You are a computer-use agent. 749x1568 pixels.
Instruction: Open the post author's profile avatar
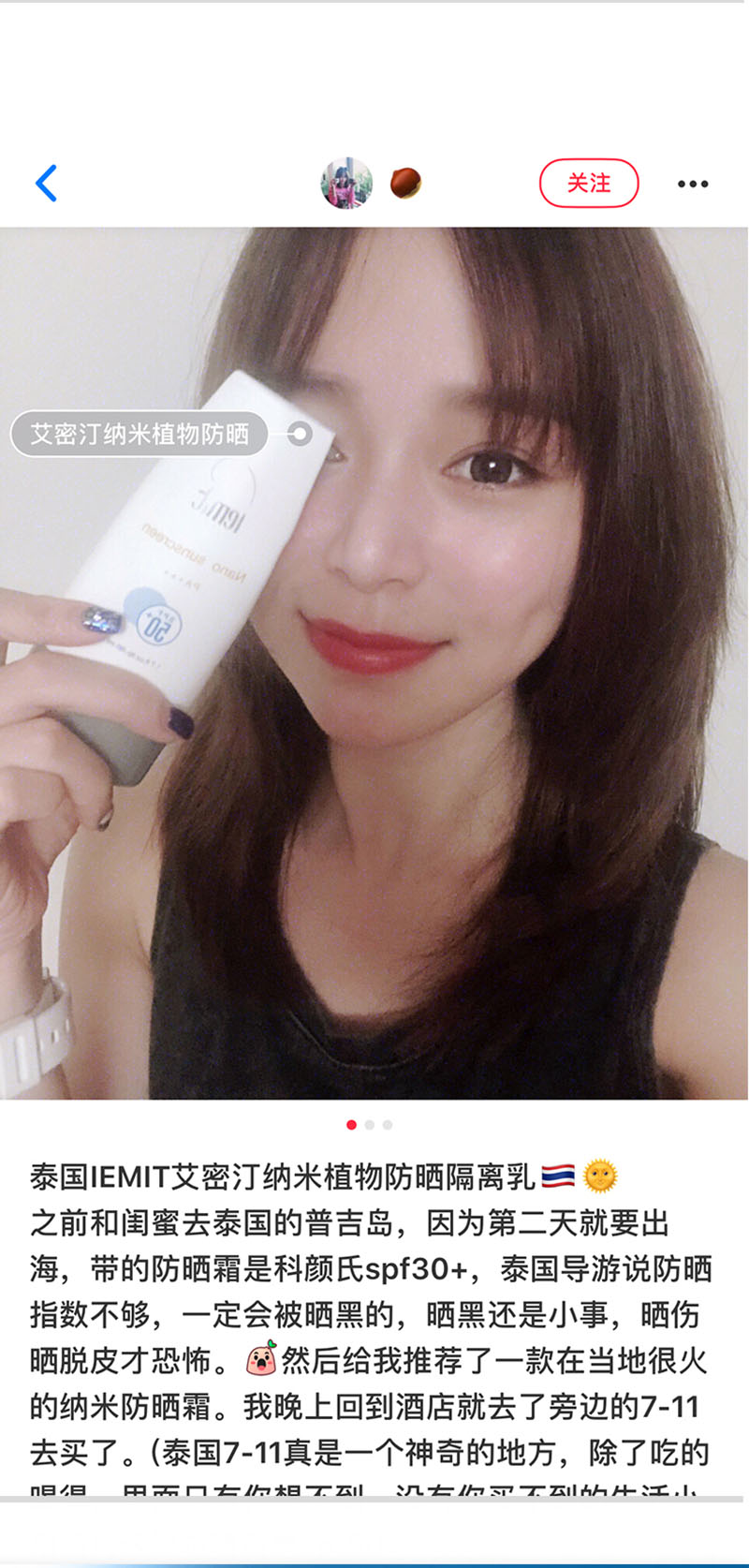point(346,183)
